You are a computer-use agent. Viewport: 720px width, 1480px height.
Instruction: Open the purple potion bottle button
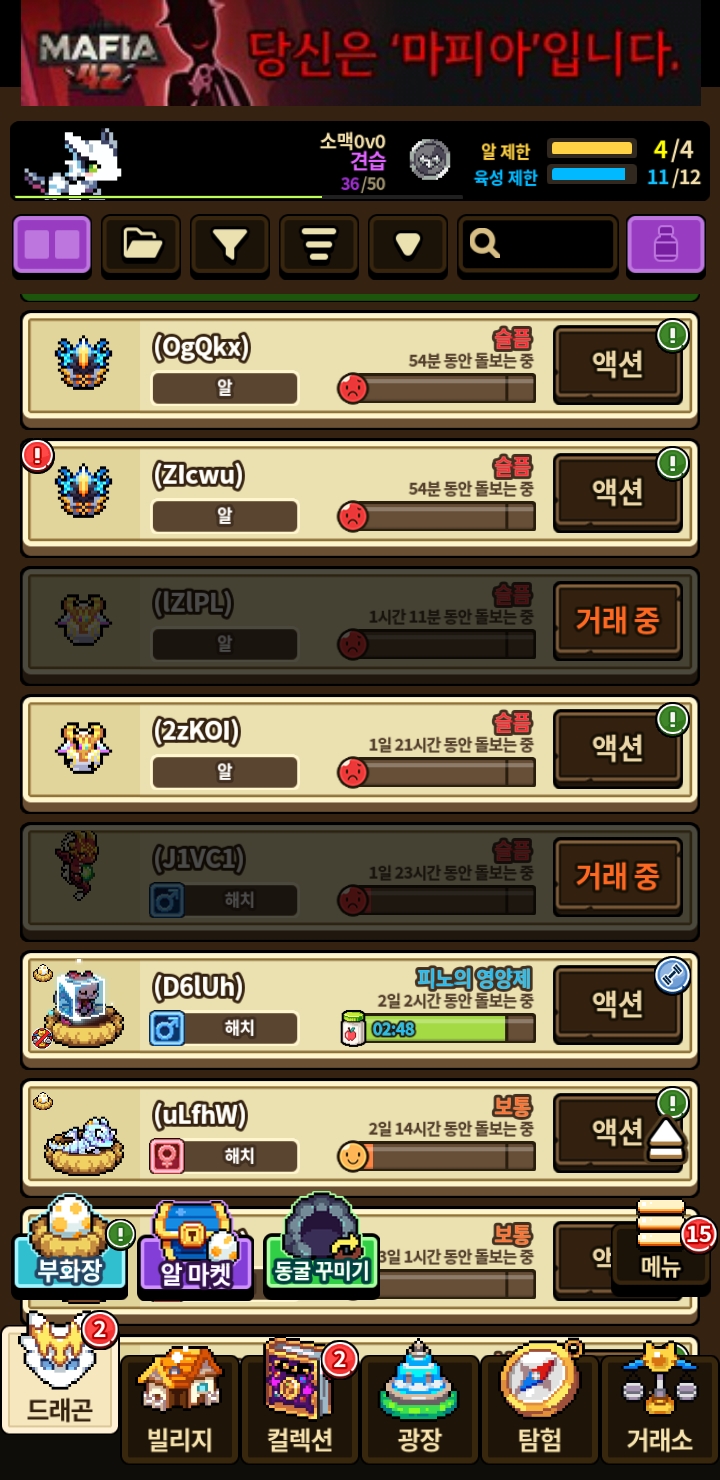coord(665,244)
